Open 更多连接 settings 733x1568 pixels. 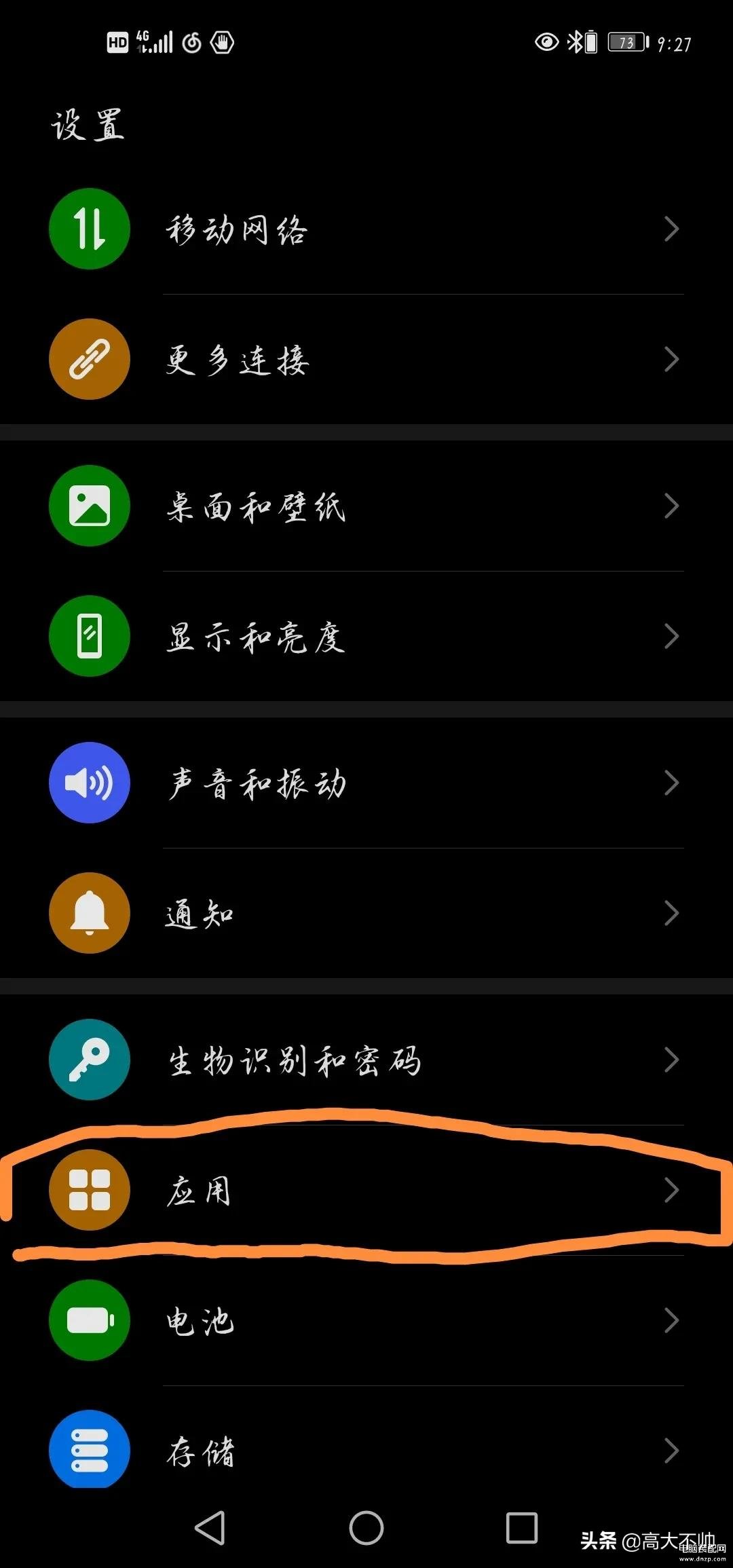pyautogui.click(x=366, y=360)
